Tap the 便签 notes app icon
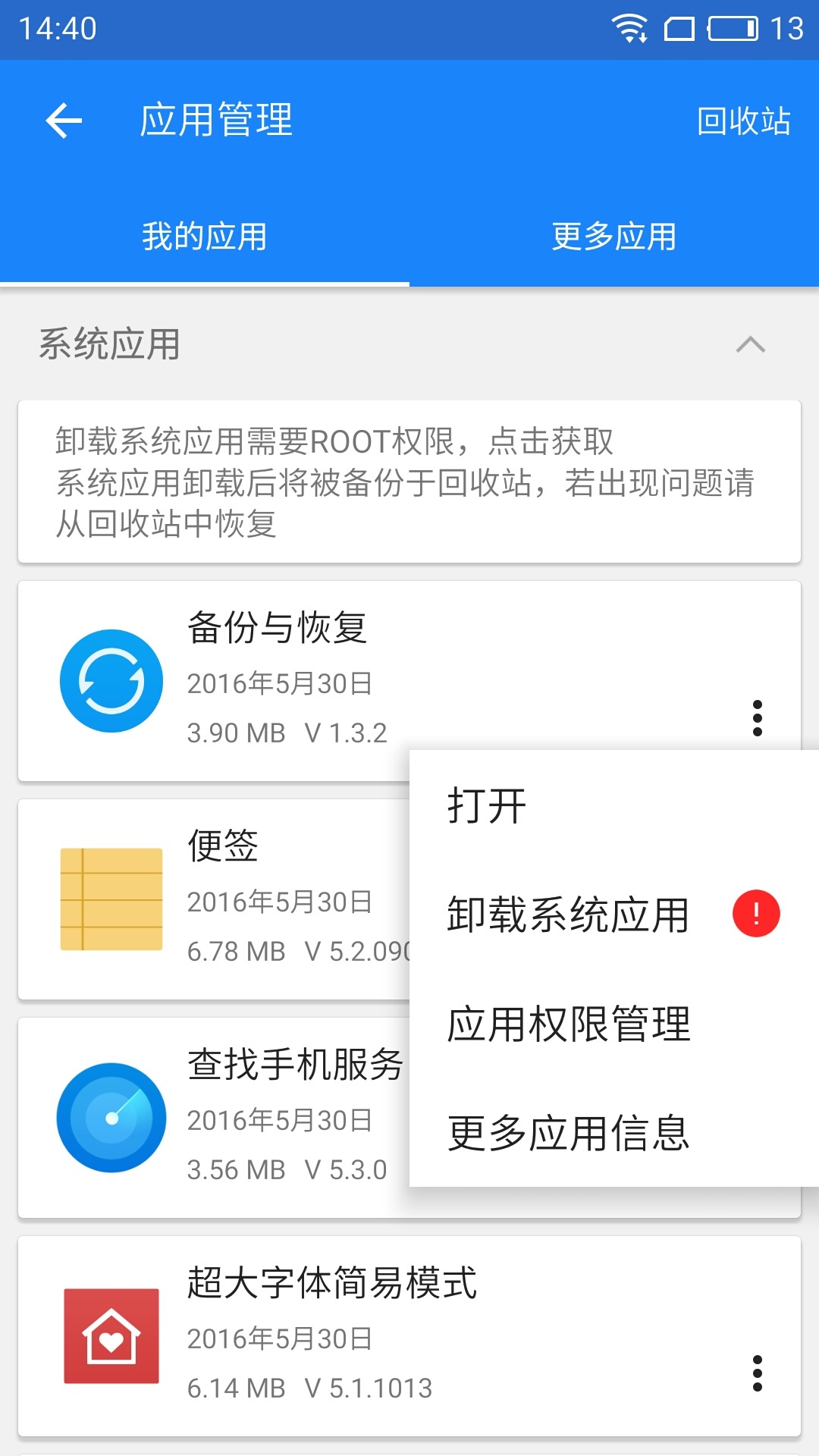Screen dimensions: 819x1456 pos(111,899)
